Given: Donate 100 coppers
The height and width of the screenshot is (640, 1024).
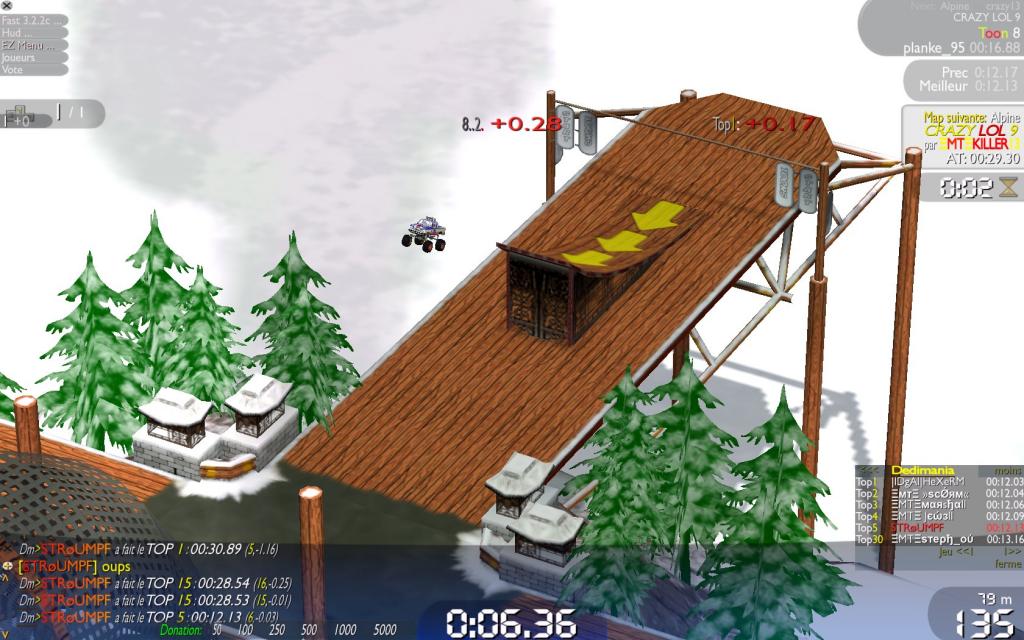Looking at the screenshot, I should coord(244,631).
